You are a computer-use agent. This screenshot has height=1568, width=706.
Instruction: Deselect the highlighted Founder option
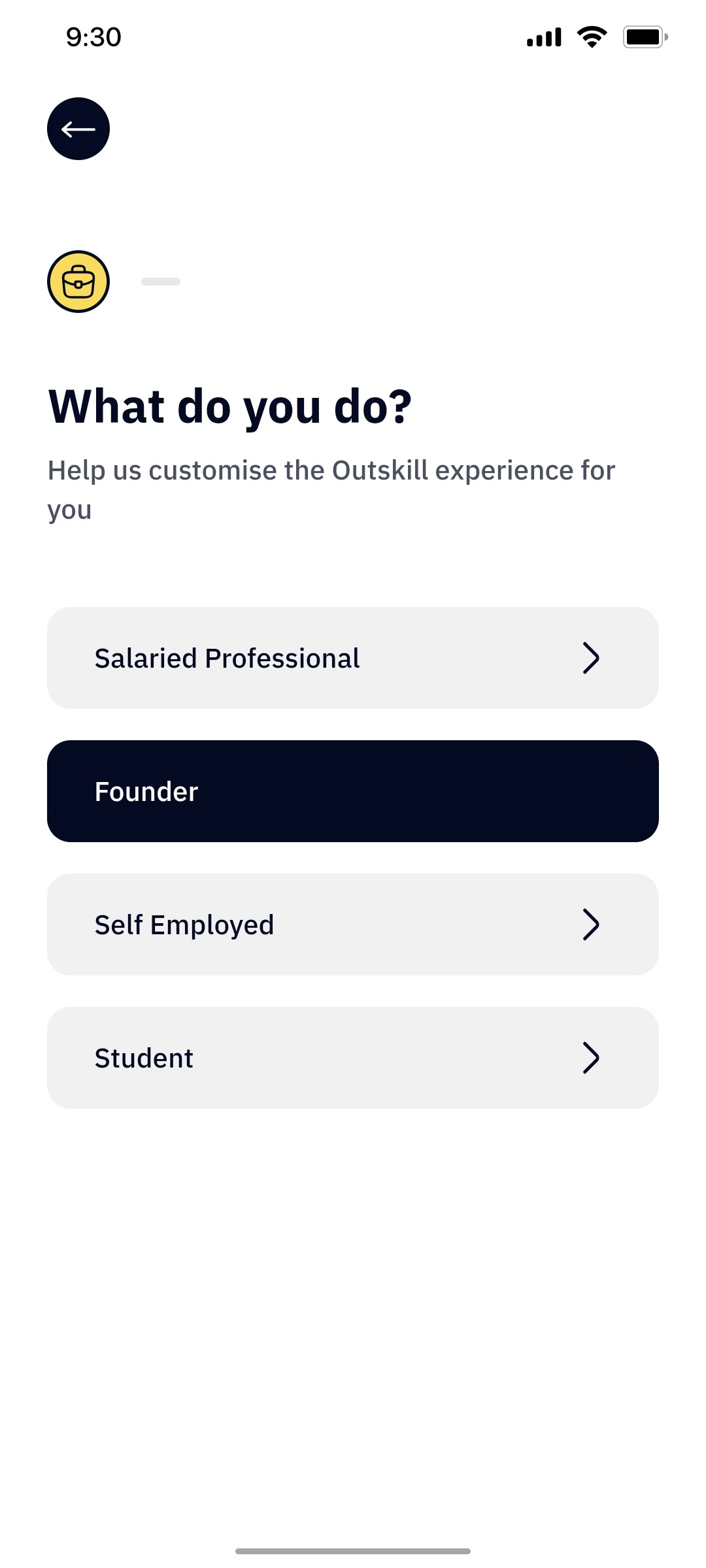click(353, 791)
